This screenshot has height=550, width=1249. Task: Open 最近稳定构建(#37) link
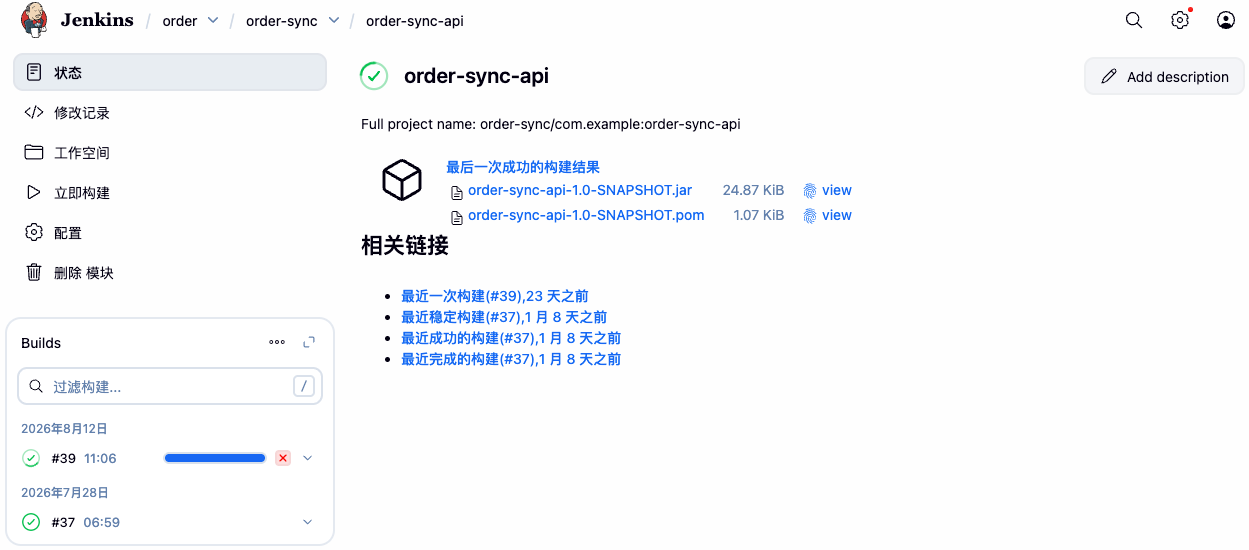[504, 317]
